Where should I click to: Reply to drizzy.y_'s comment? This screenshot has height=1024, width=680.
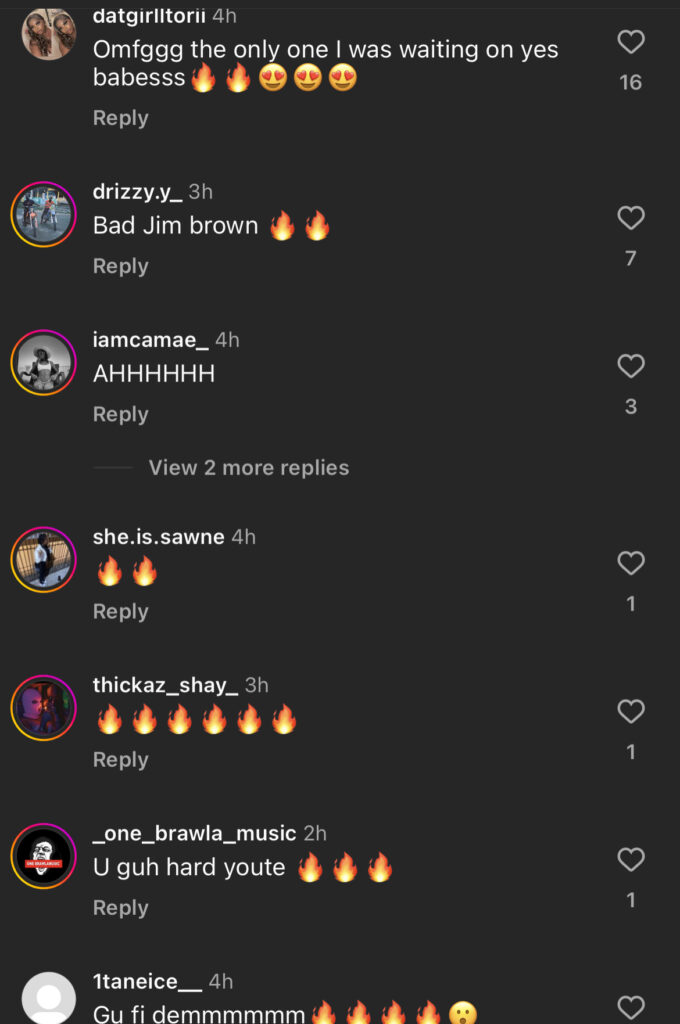120,266
